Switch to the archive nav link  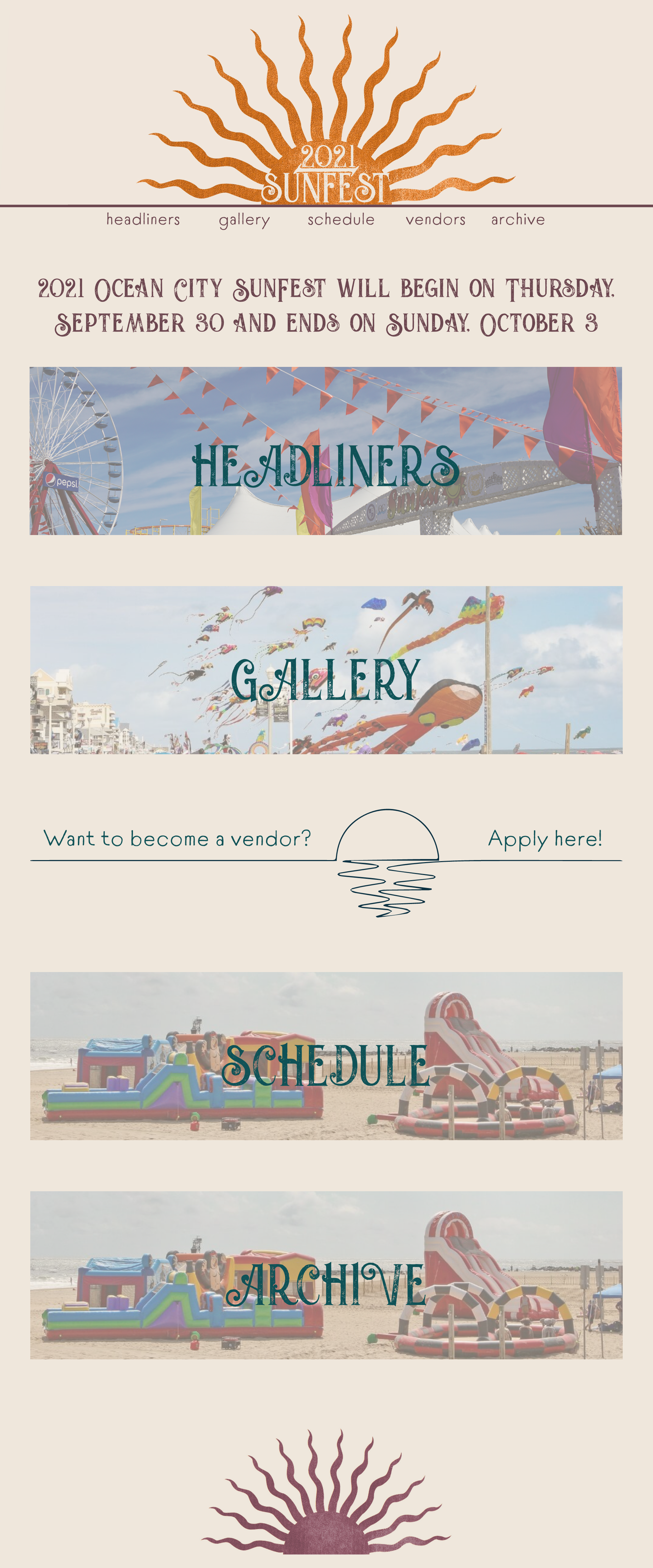click(x=517, y=219)
